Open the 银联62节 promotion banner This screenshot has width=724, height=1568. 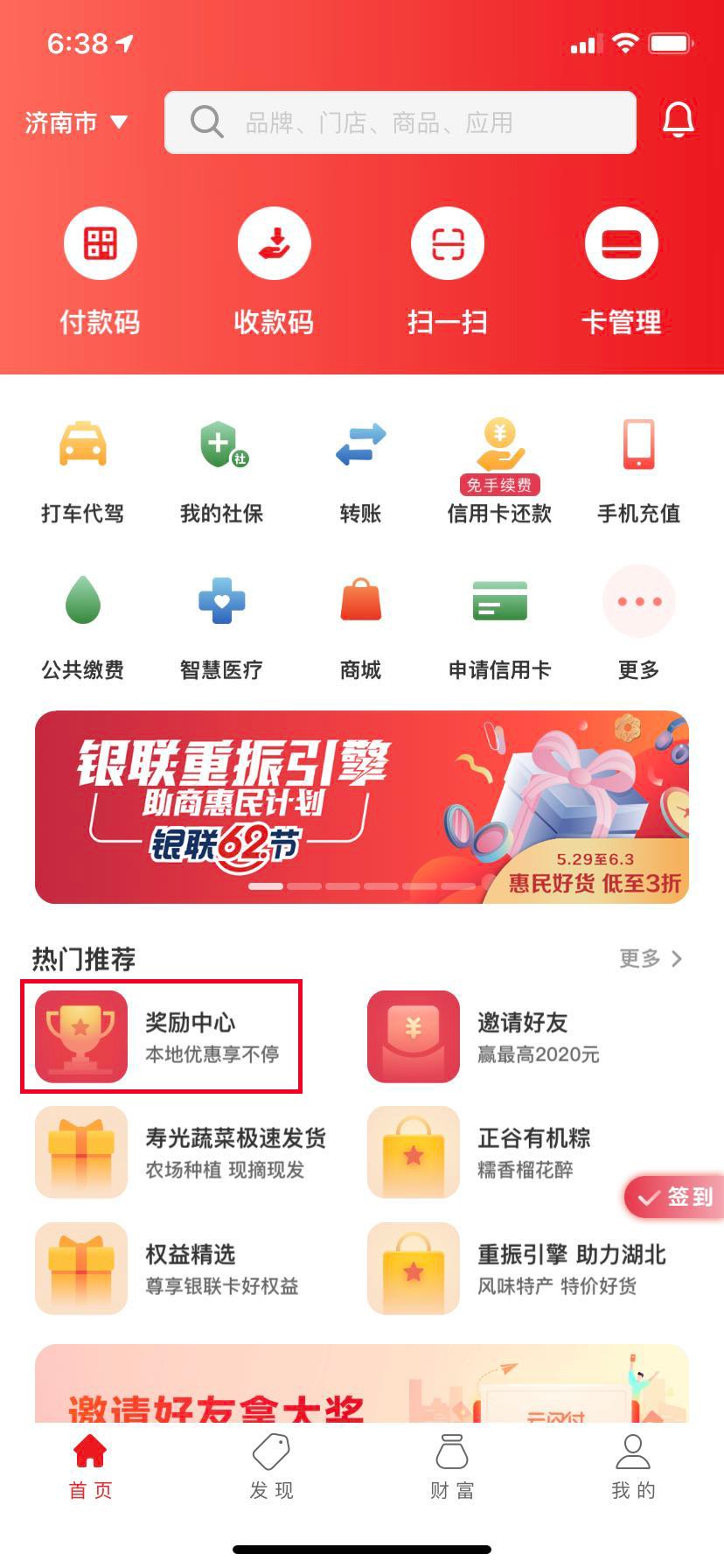click(362, 807)
